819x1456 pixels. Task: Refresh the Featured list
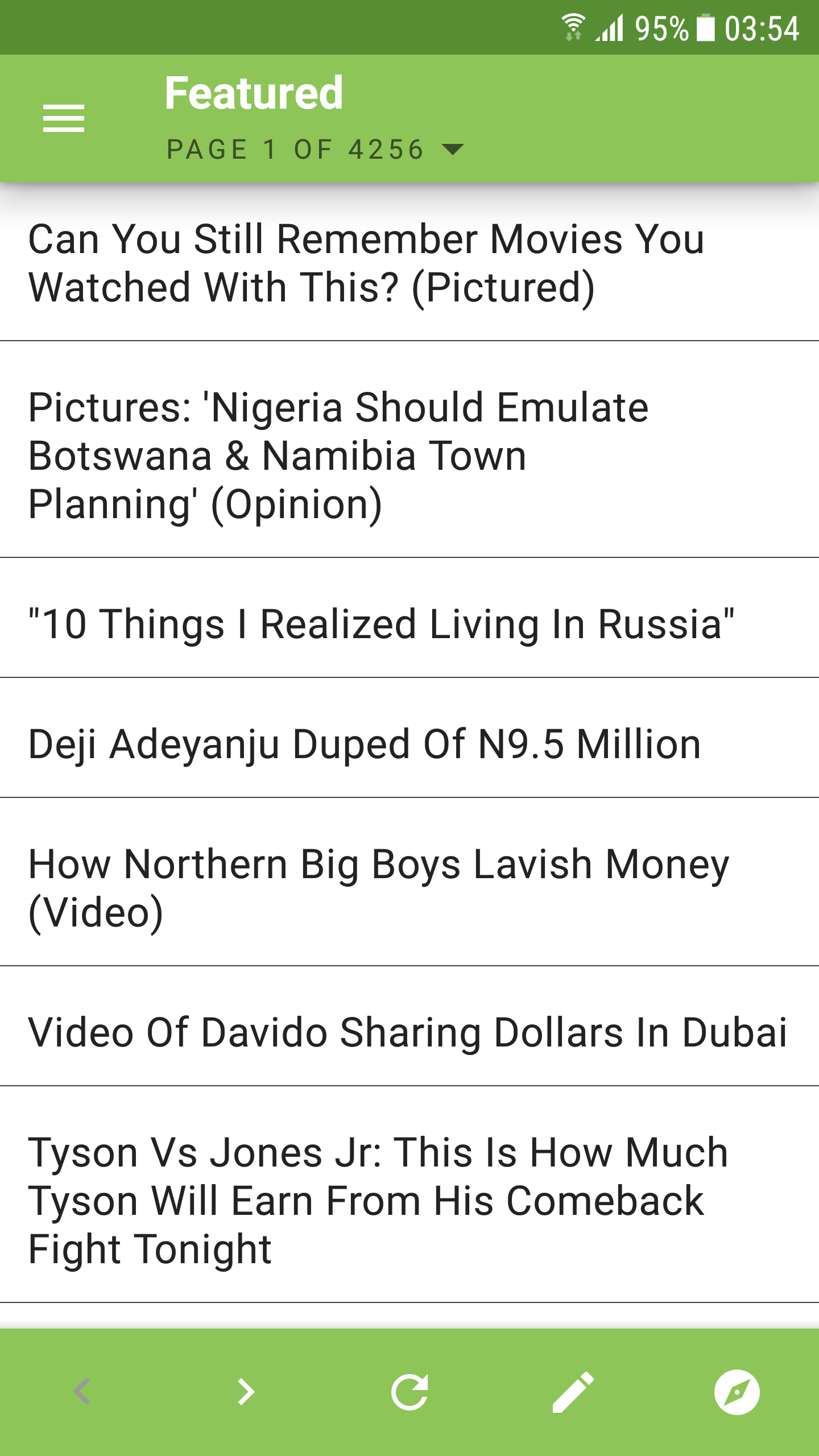click(409, 1392)
